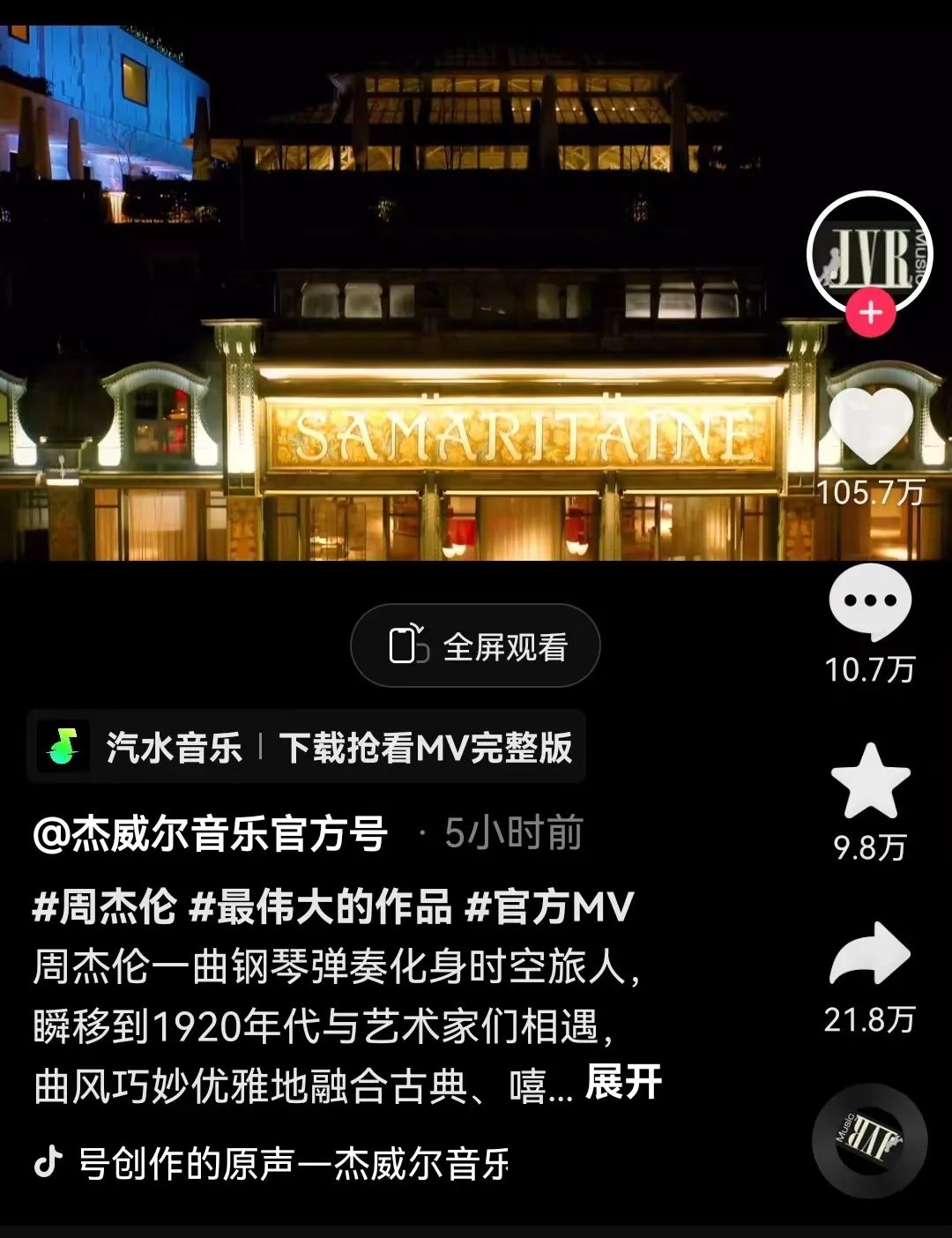Share this video
This screenshot has width=952, height=1238.
coord(870,954)
